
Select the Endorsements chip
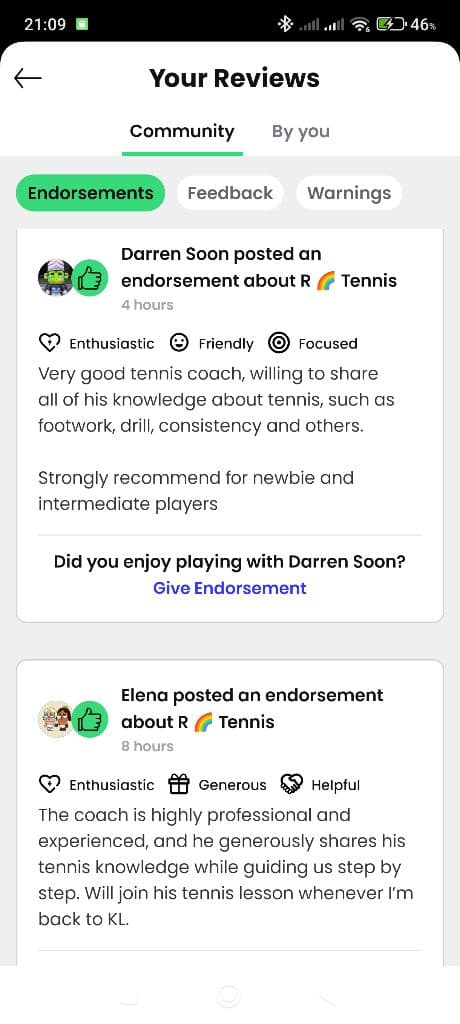[x=90, y=193]
